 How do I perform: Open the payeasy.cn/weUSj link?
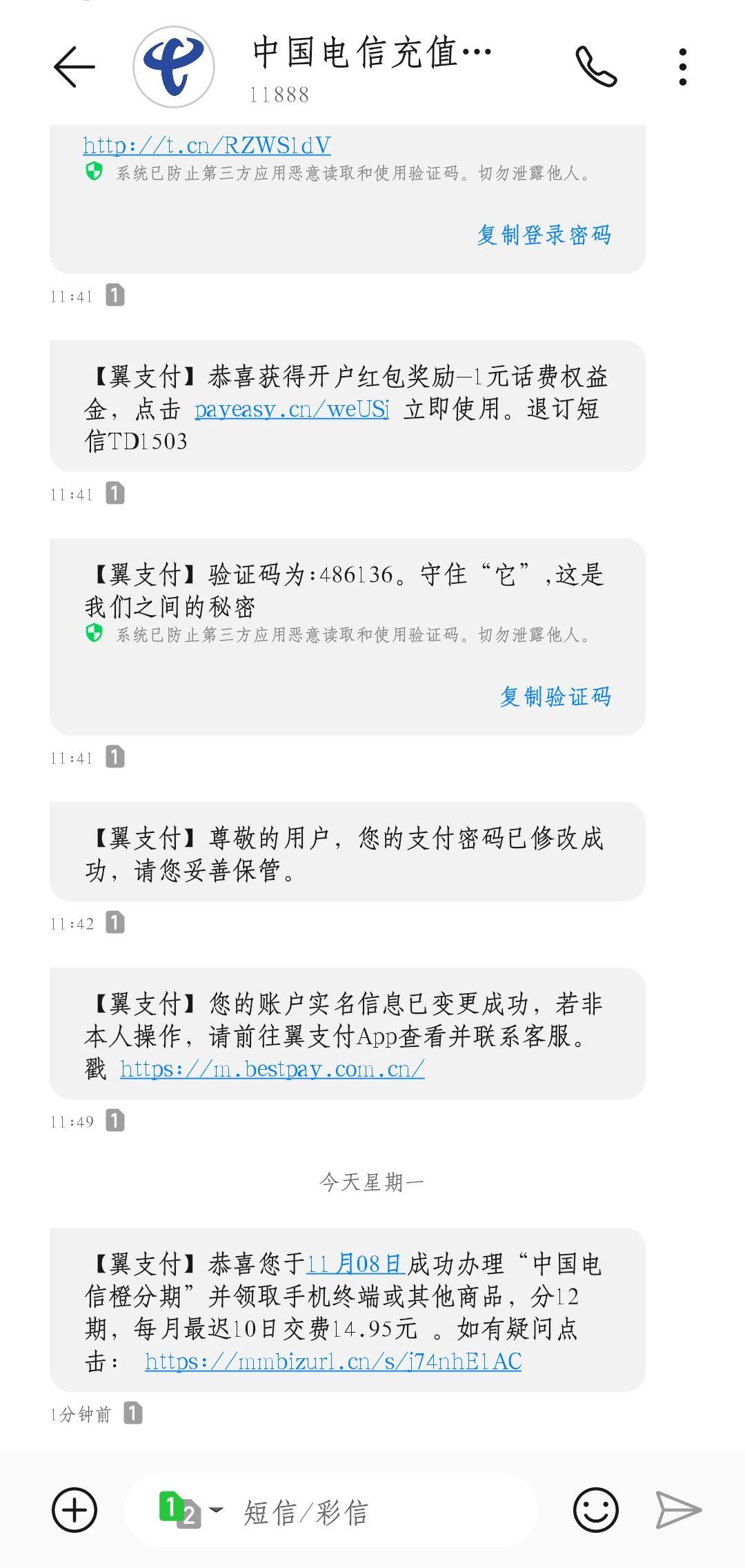291,409
